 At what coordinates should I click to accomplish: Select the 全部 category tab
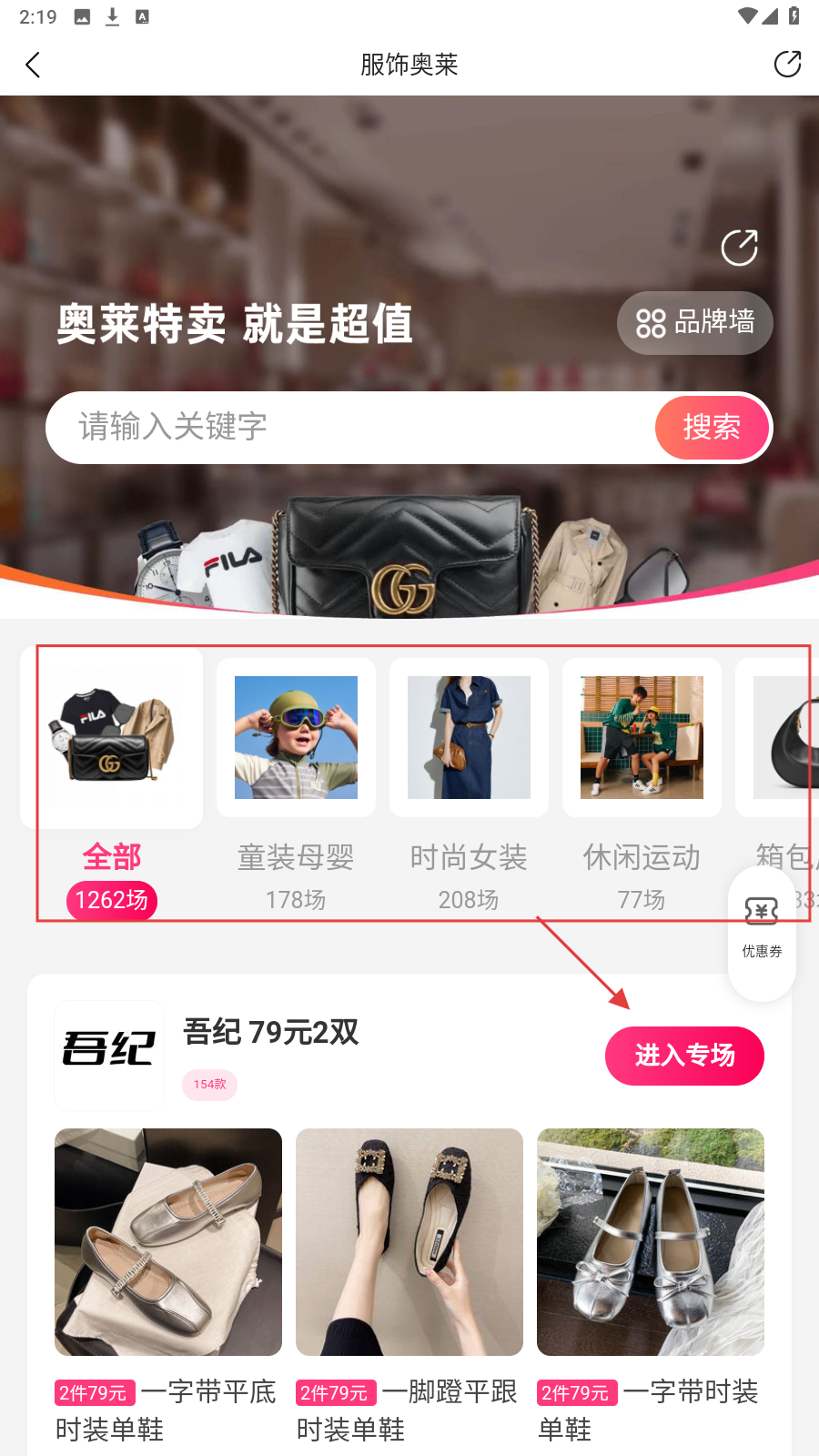(112, 783)
